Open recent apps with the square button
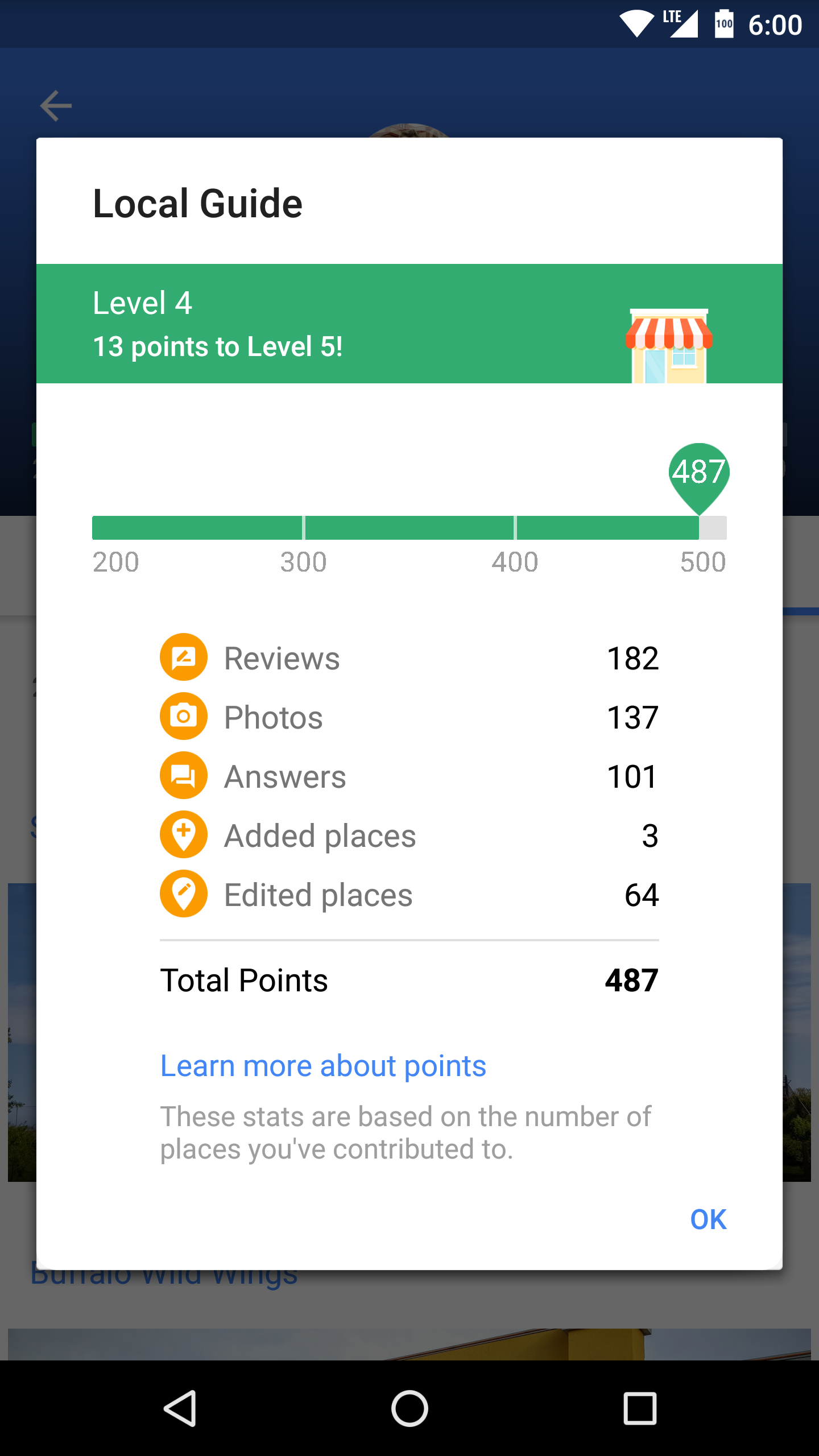This screenshot has height=1456, width=819. (640, 1408)
